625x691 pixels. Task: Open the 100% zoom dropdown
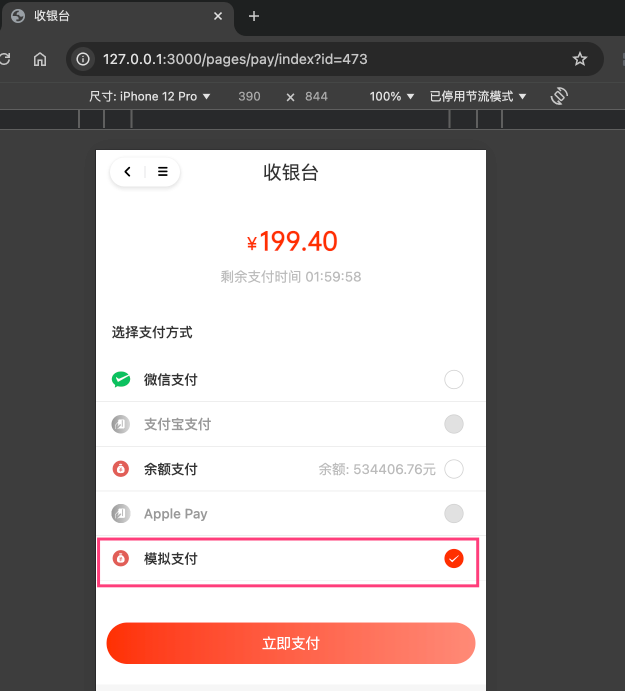(x=392, y=97)
